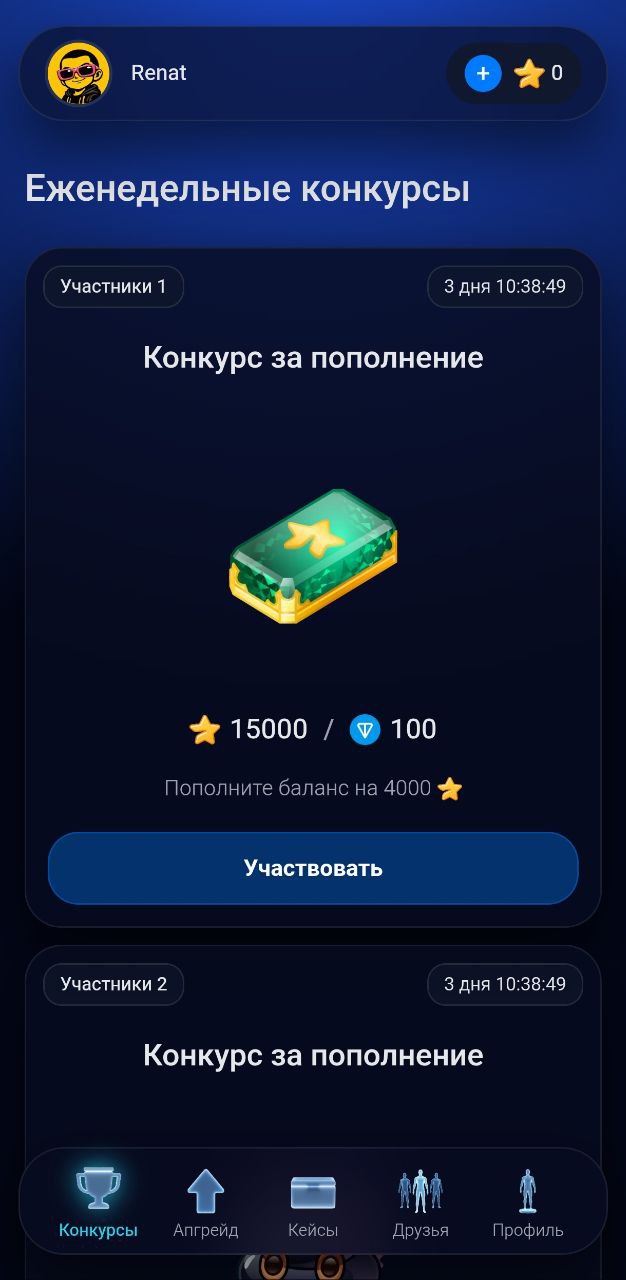The width and height of the screenshot is (626, 1280).
Task: Tap the blue plus to add stars
Action: point(483,73)
